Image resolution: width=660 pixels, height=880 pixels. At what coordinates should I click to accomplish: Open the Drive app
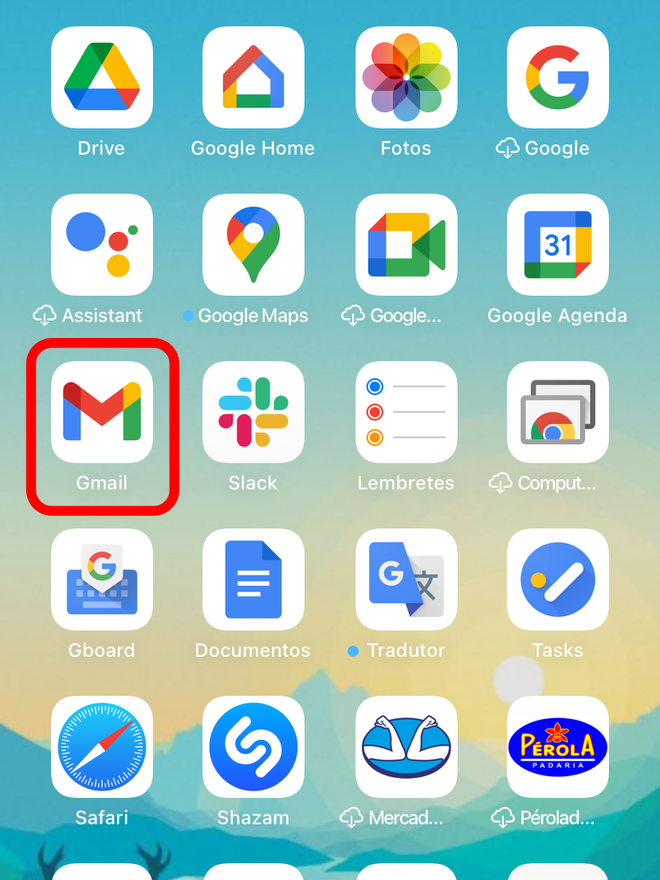click(102, 78)
